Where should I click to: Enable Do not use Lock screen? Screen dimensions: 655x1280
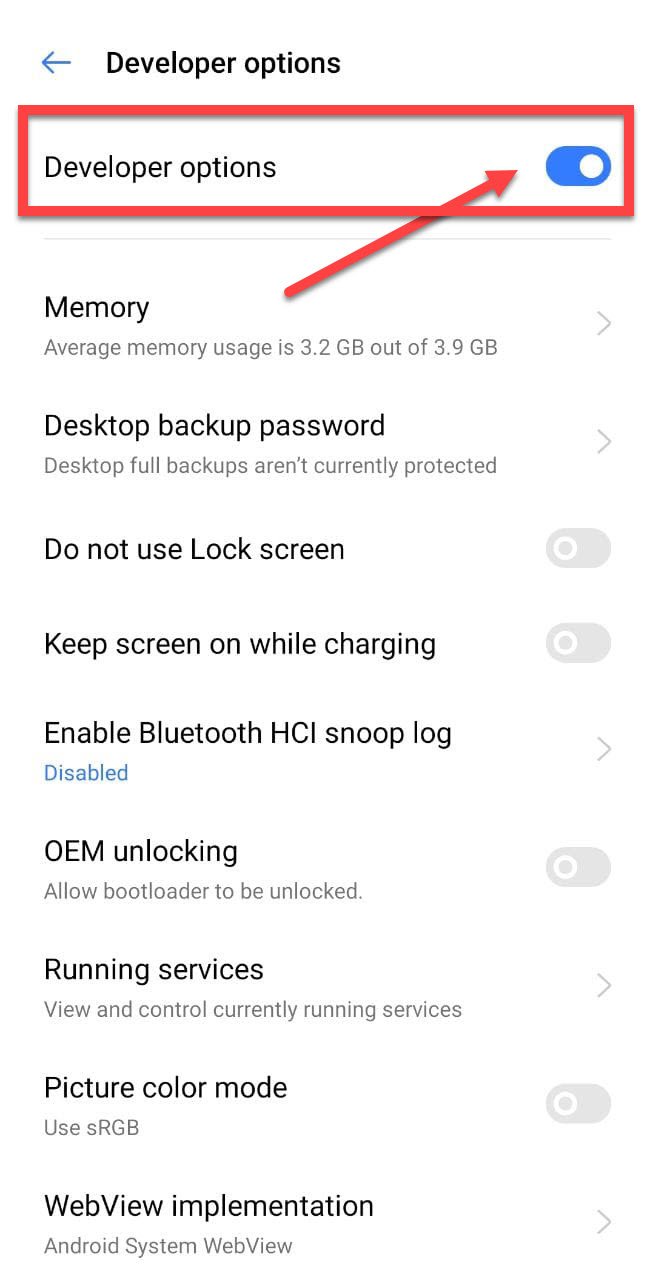577,549
